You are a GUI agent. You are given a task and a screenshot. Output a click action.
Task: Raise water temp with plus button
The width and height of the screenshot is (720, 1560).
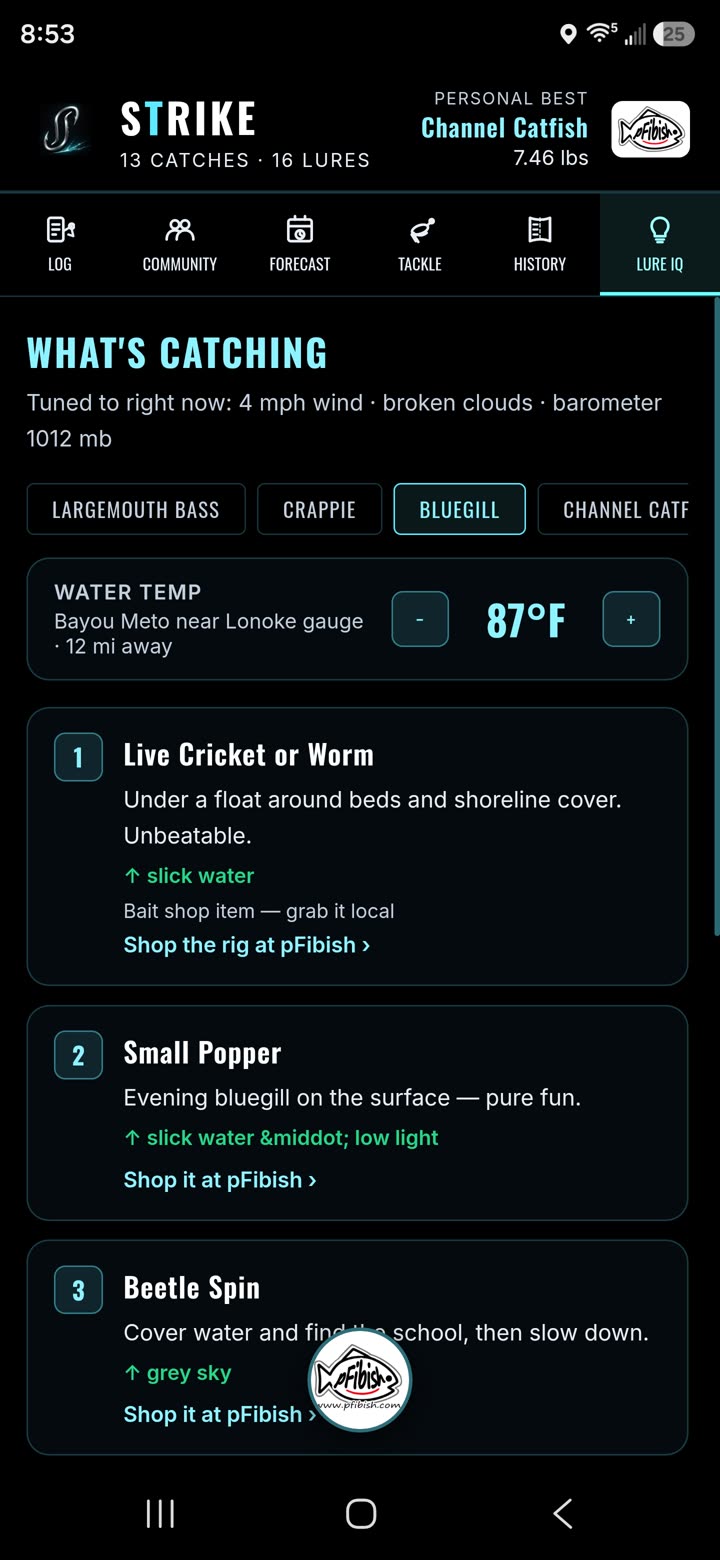(x=631, y=619)
